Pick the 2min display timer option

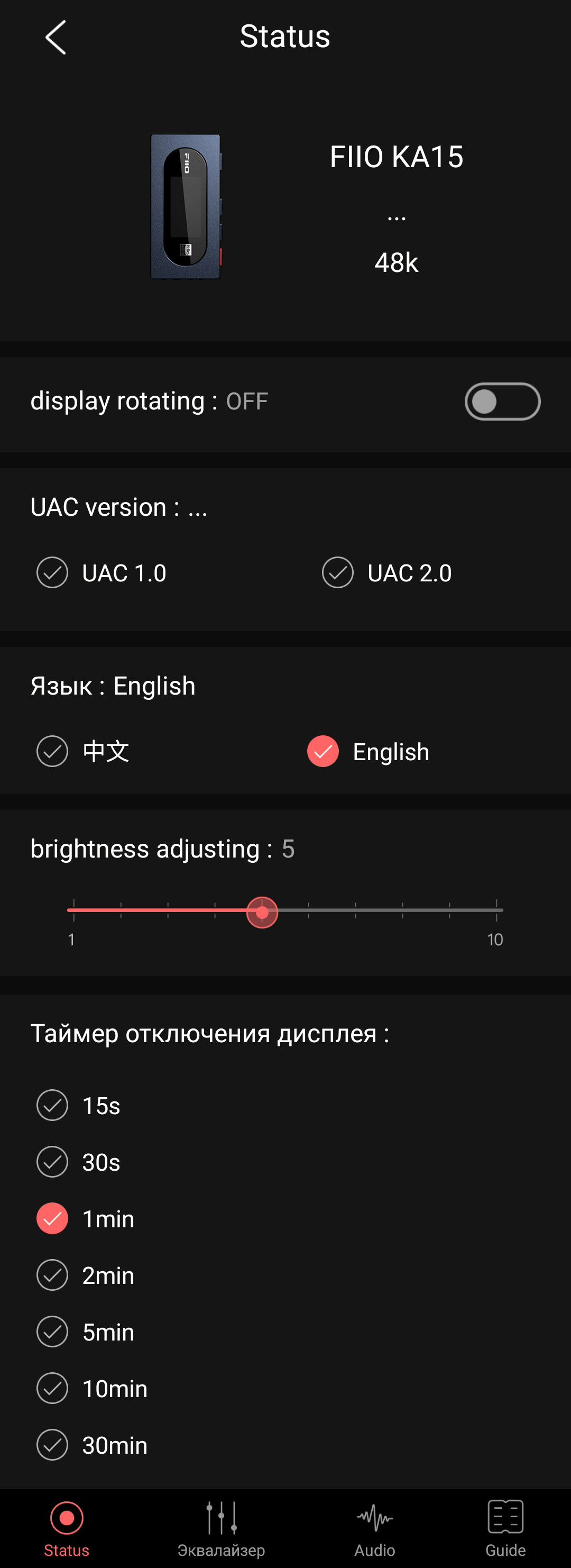[x=53, y=1275]
